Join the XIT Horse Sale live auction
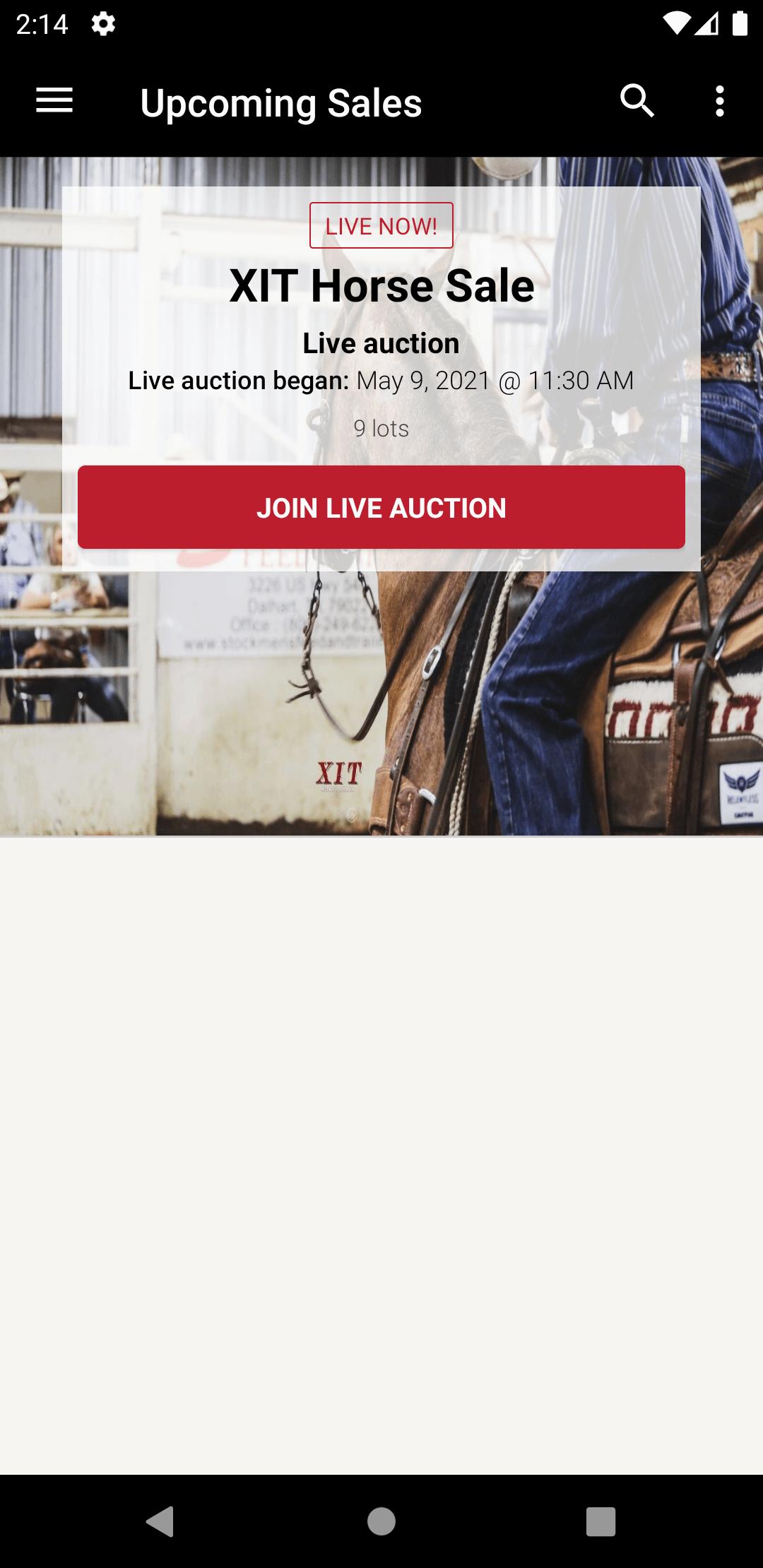This screenshot has width=763, height=1568. tap(381, 507)
